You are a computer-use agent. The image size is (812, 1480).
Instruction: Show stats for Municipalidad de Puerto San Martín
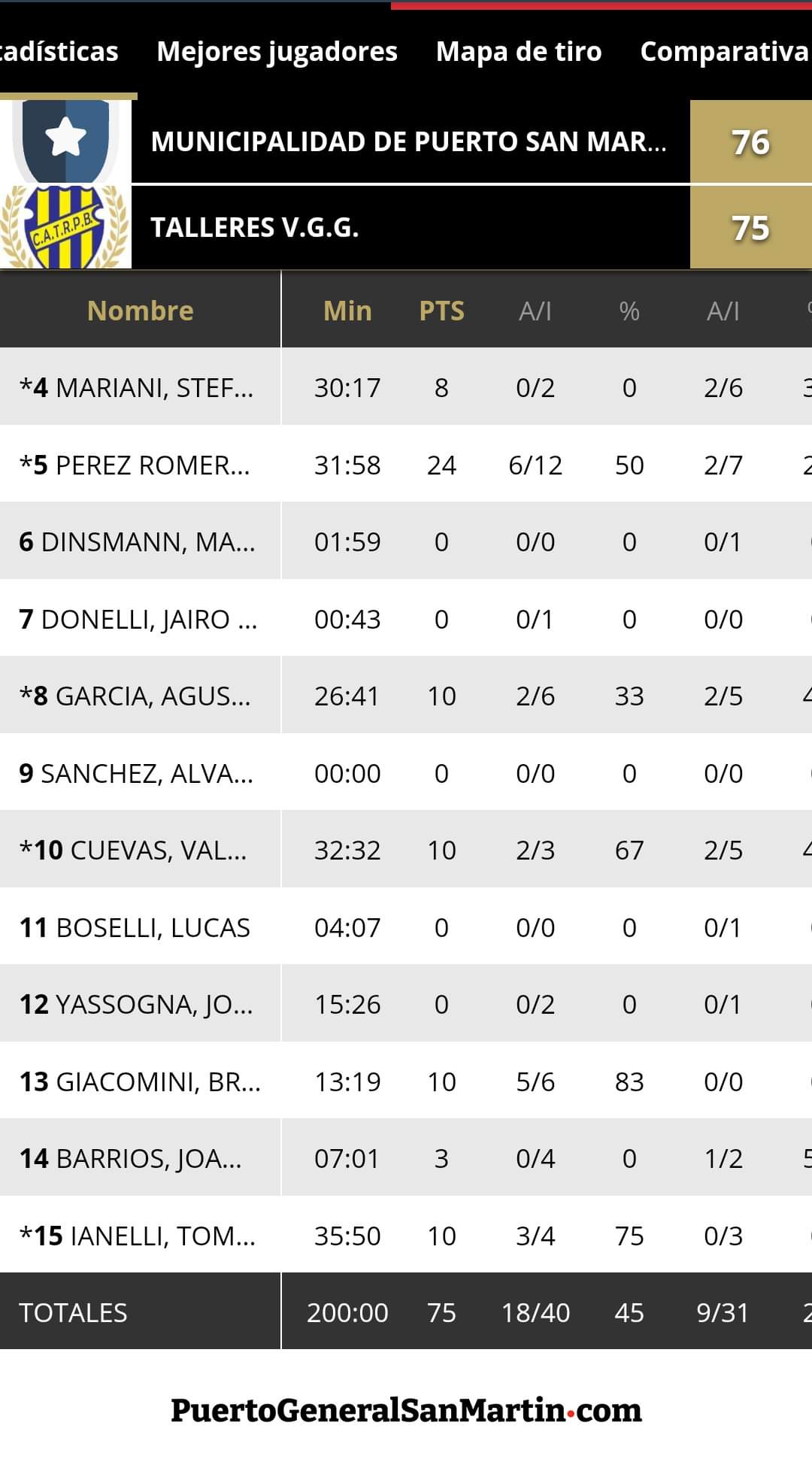pos(406,141)
